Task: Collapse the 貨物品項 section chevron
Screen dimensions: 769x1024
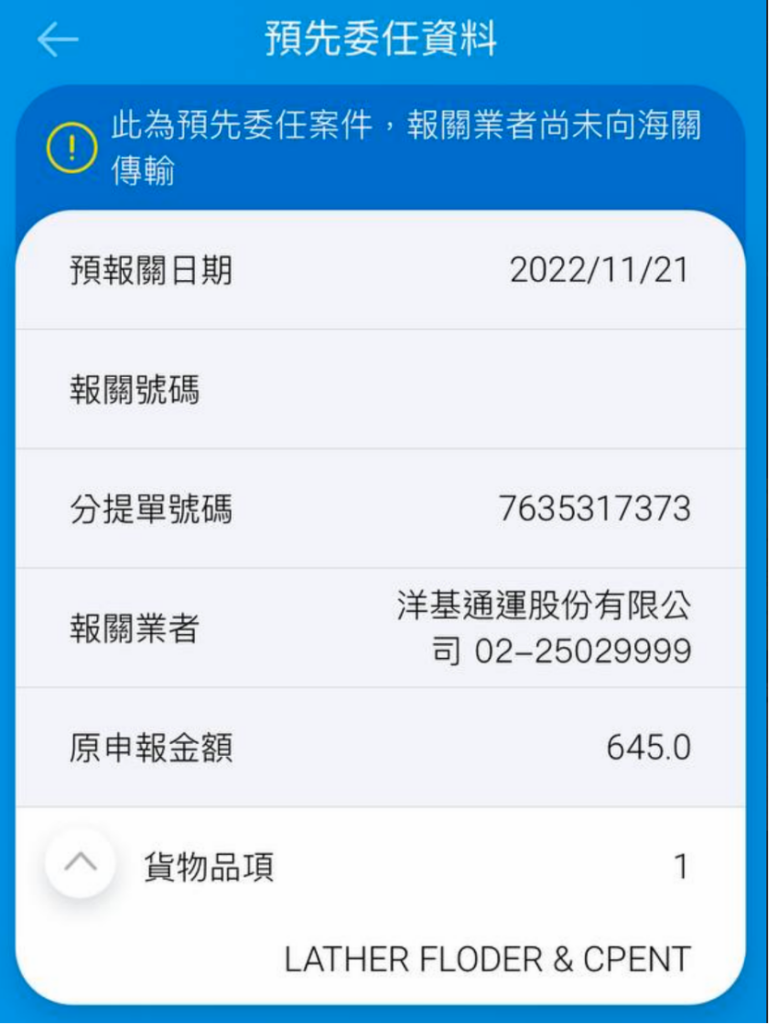Action: point(81,863)
